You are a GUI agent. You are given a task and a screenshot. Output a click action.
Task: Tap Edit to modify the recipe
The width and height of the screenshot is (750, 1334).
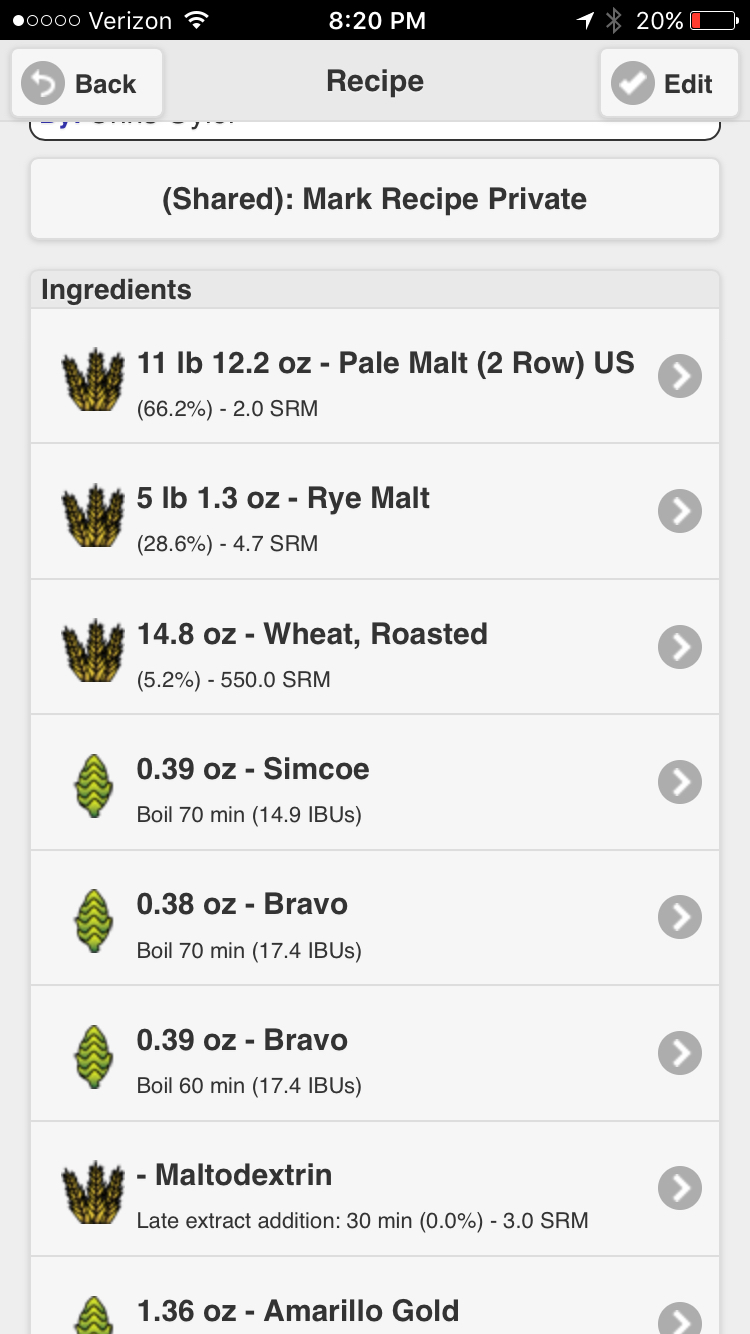(669, 83)
